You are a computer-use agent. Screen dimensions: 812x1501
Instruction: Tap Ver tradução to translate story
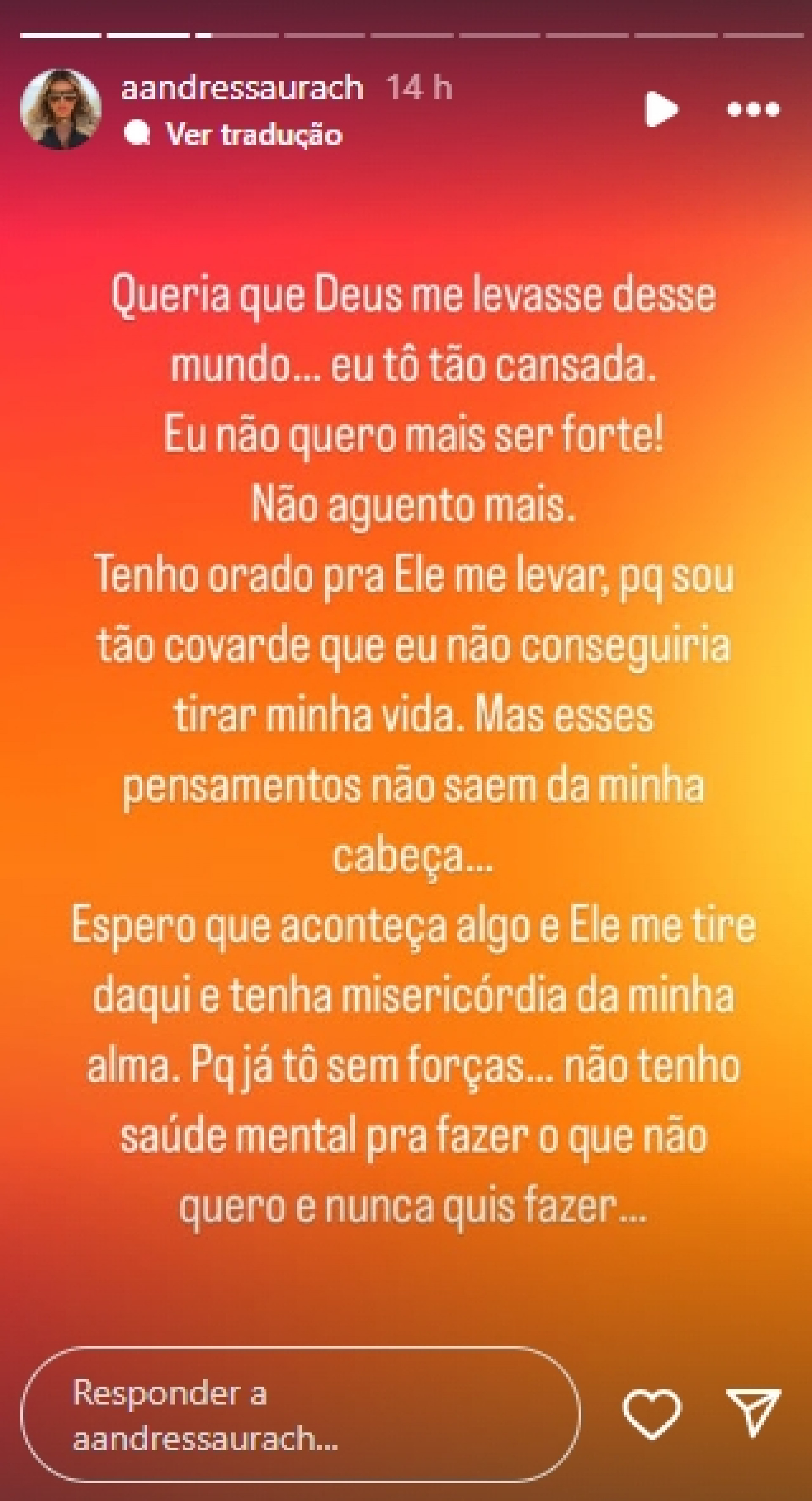253,135
